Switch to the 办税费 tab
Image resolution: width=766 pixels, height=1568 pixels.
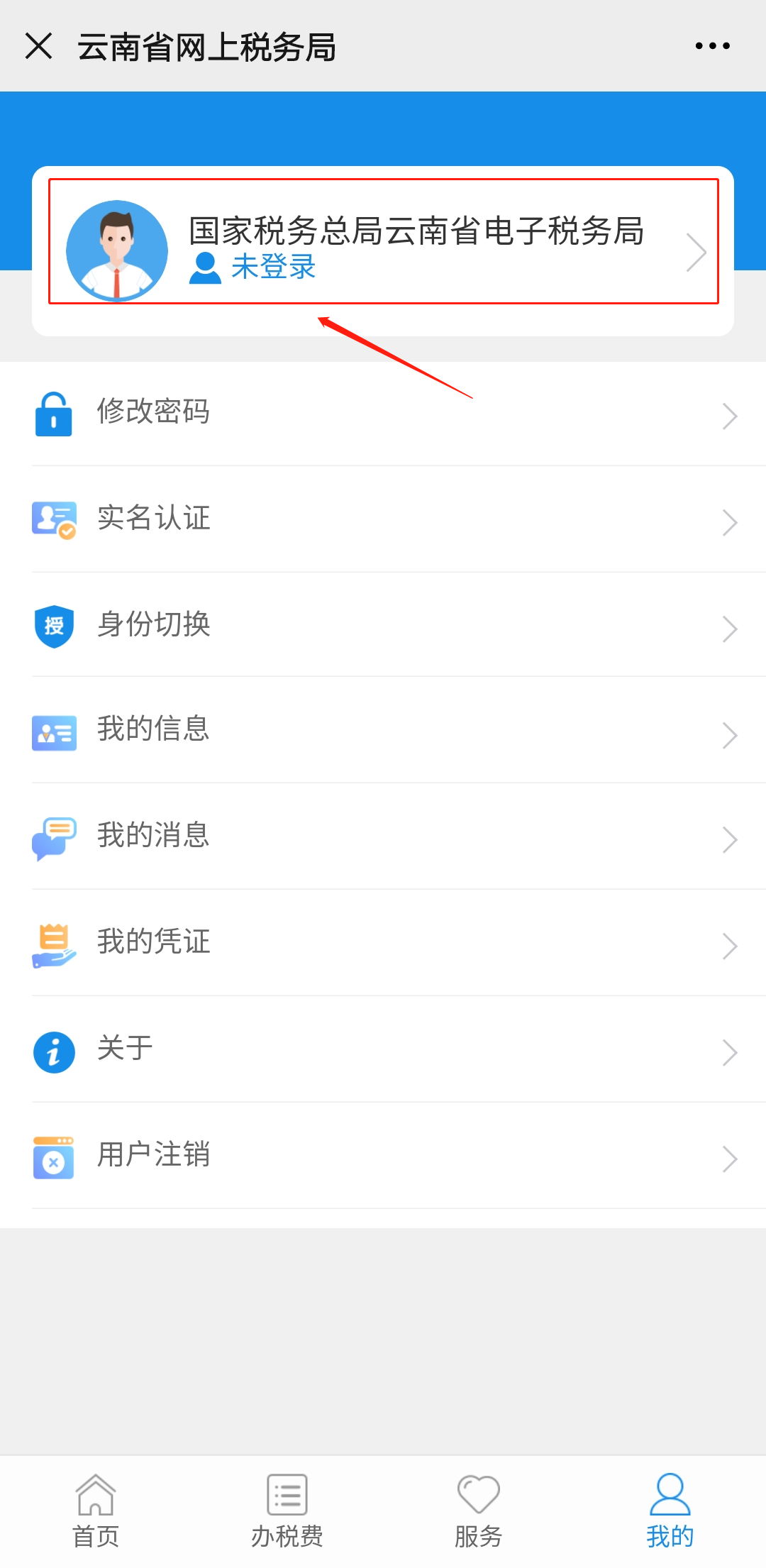tap(287, 1511)
